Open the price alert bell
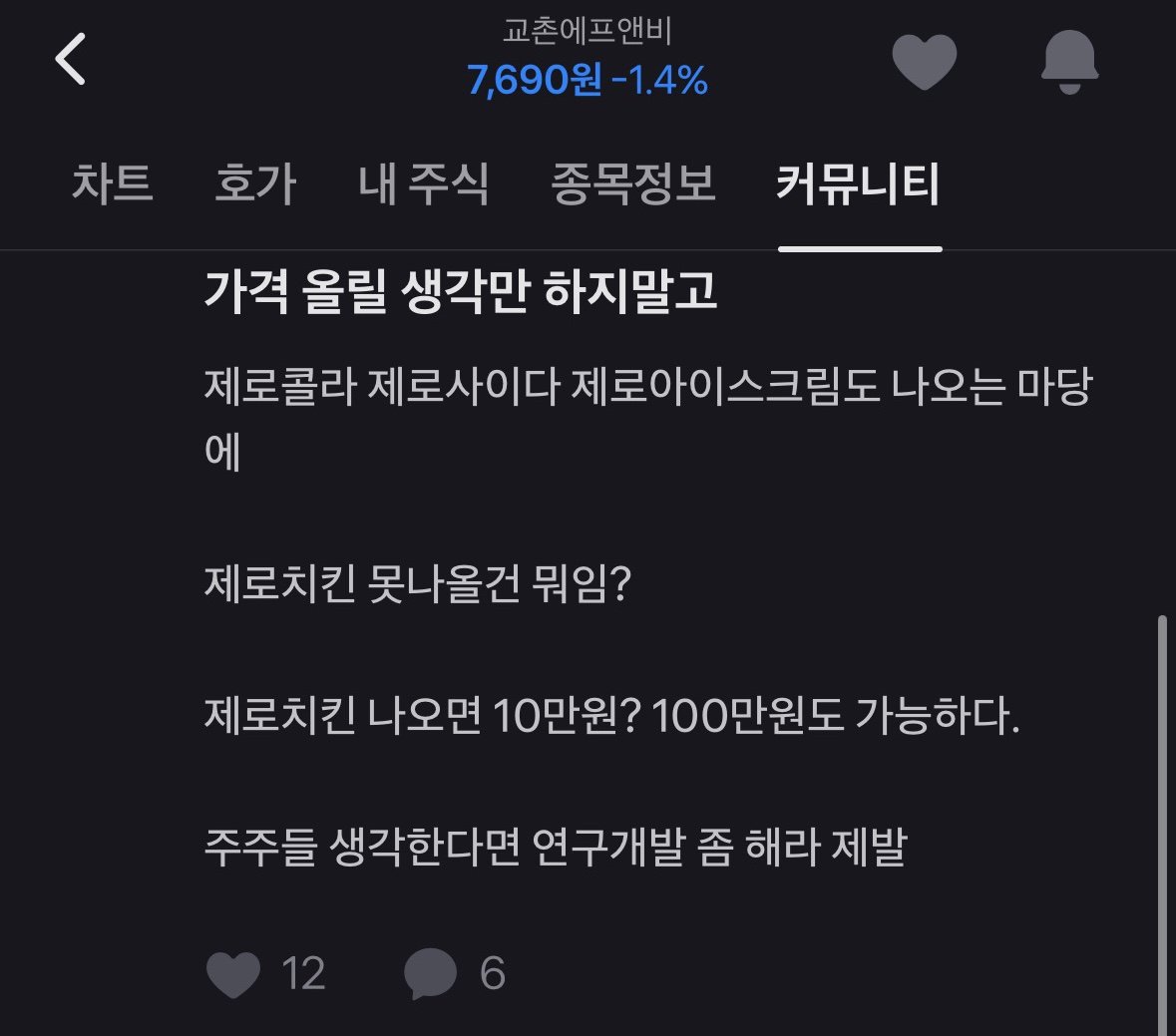The image size is (1176, 1036). (x=1069, y=62)
